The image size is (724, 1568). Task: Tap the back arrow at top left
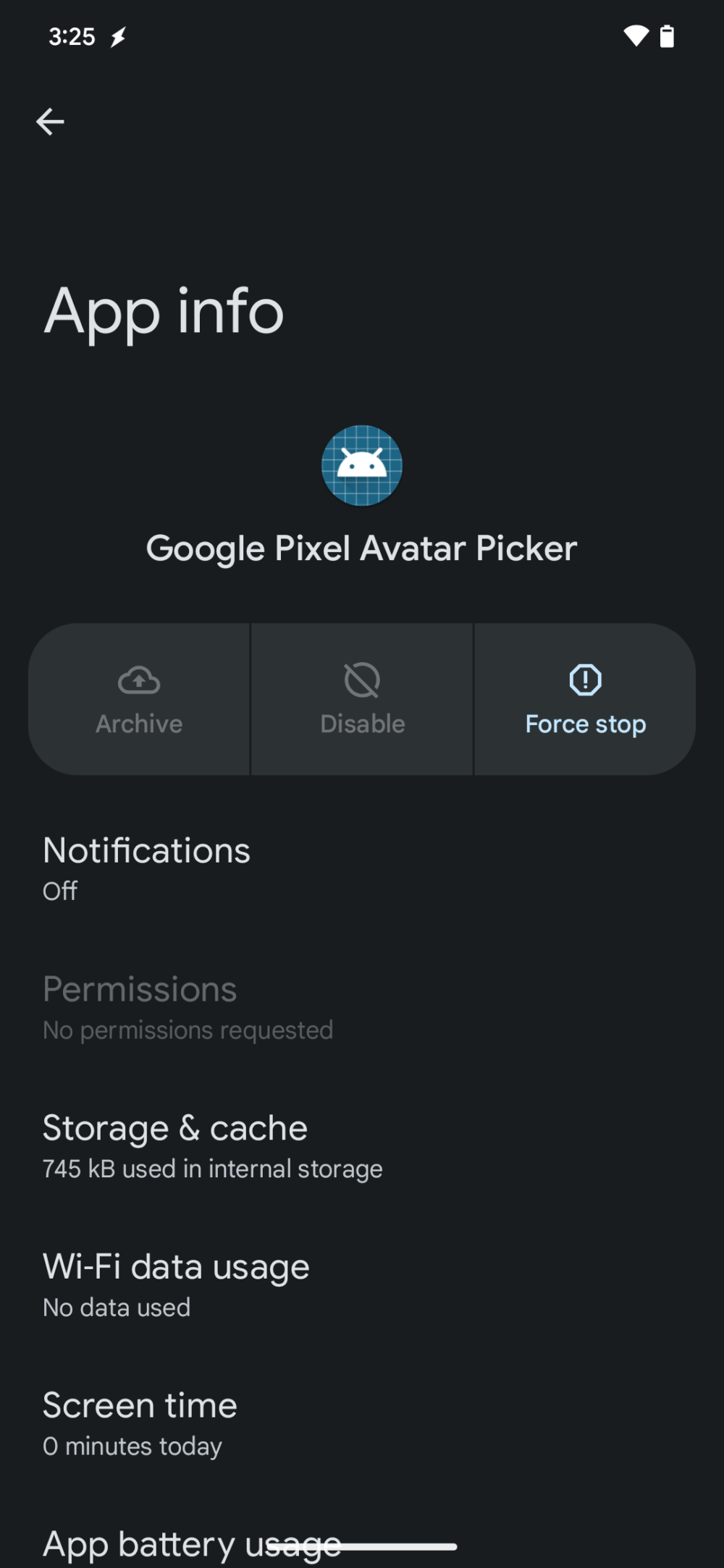51,121
